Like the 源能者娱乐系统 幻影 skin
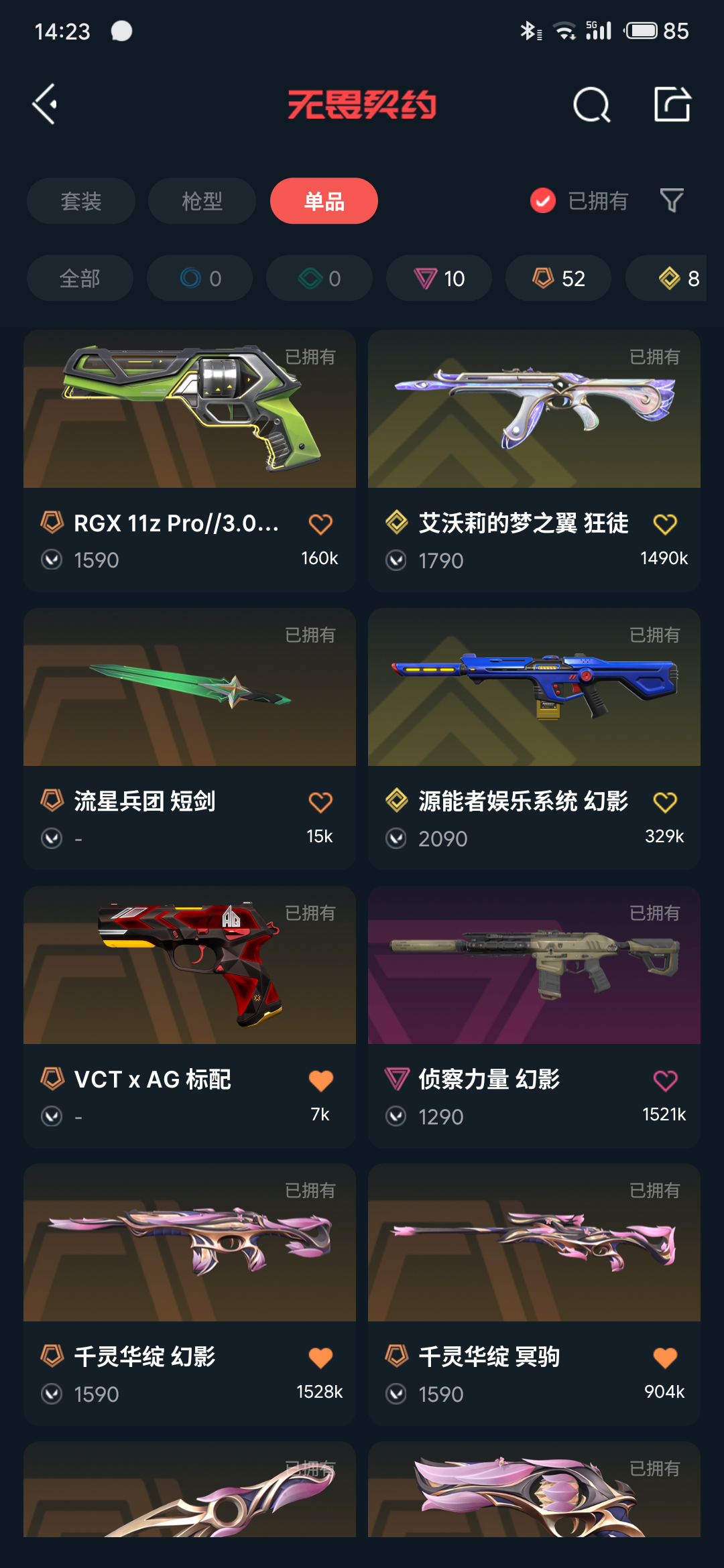 click(665, 802)
